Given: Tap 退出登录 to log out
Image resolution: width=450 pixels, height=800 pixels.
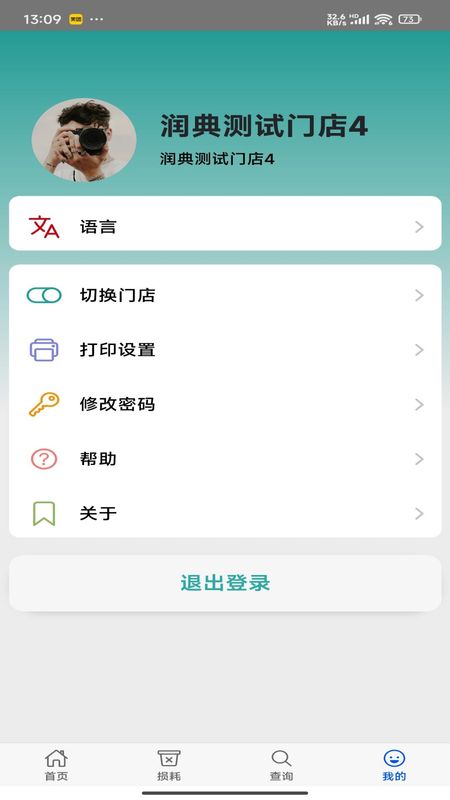Looking at the screenshot, I should click(x=225, y=583).
